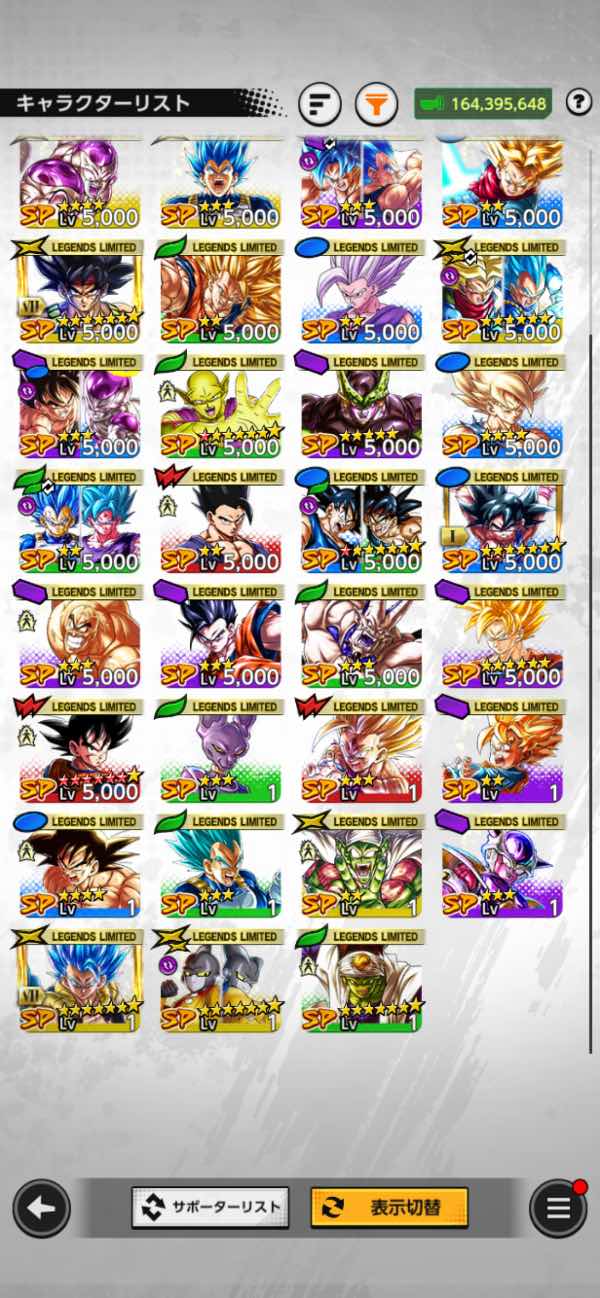
Task: Open the hamburger menu with red dot
Action: [558, 1208]
